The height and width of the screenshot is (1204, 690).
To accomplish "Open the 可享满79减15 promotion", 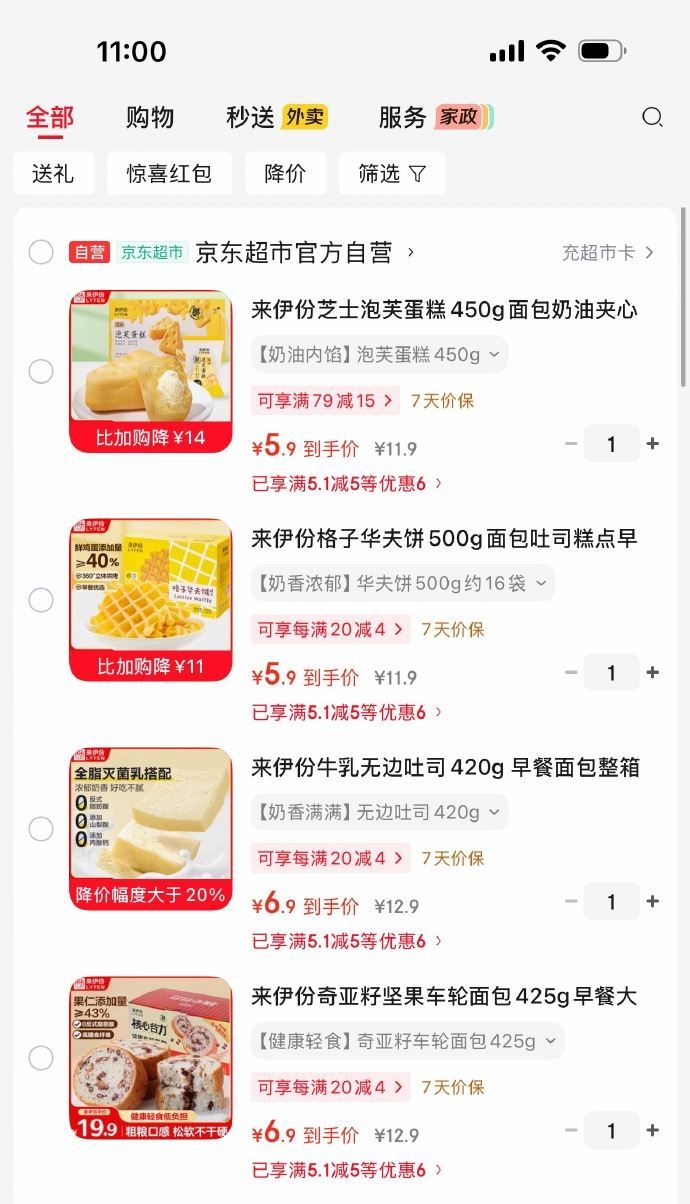I will click(x=325, y=401).
